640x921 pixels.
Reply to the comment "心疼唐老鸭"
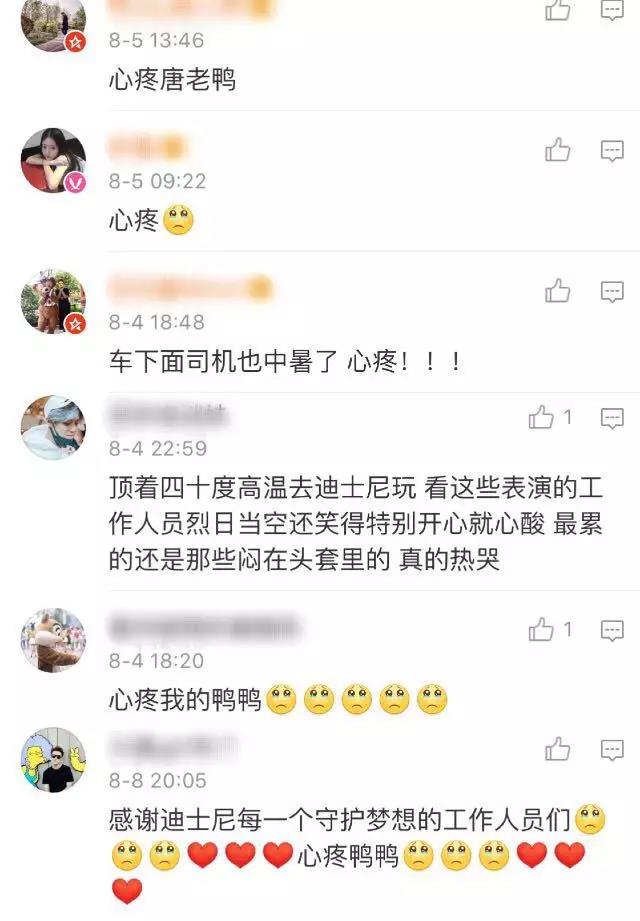tap(612, 10)
